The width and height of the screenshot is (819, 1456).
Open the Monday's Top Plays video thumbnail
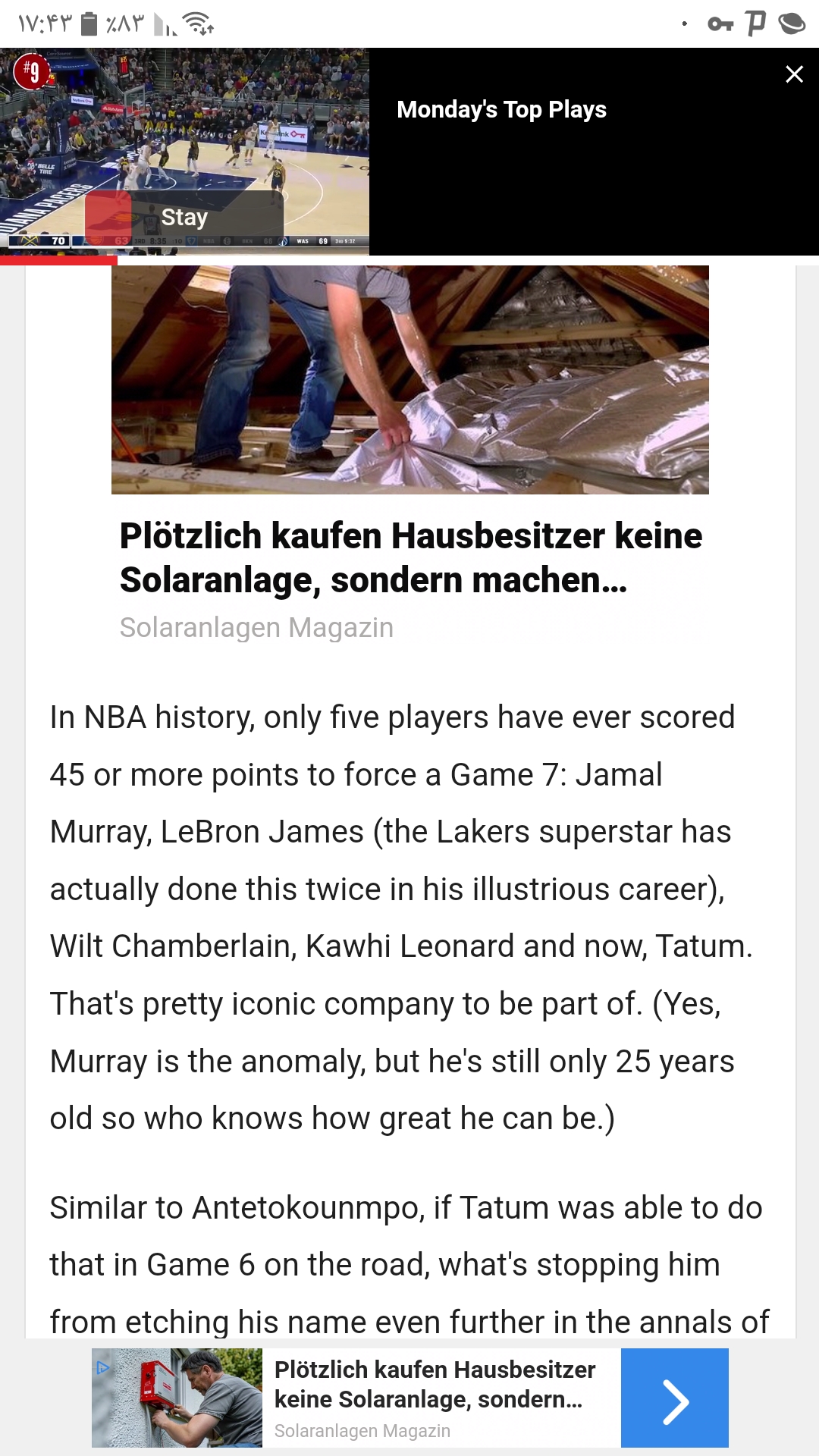[184, 152]
